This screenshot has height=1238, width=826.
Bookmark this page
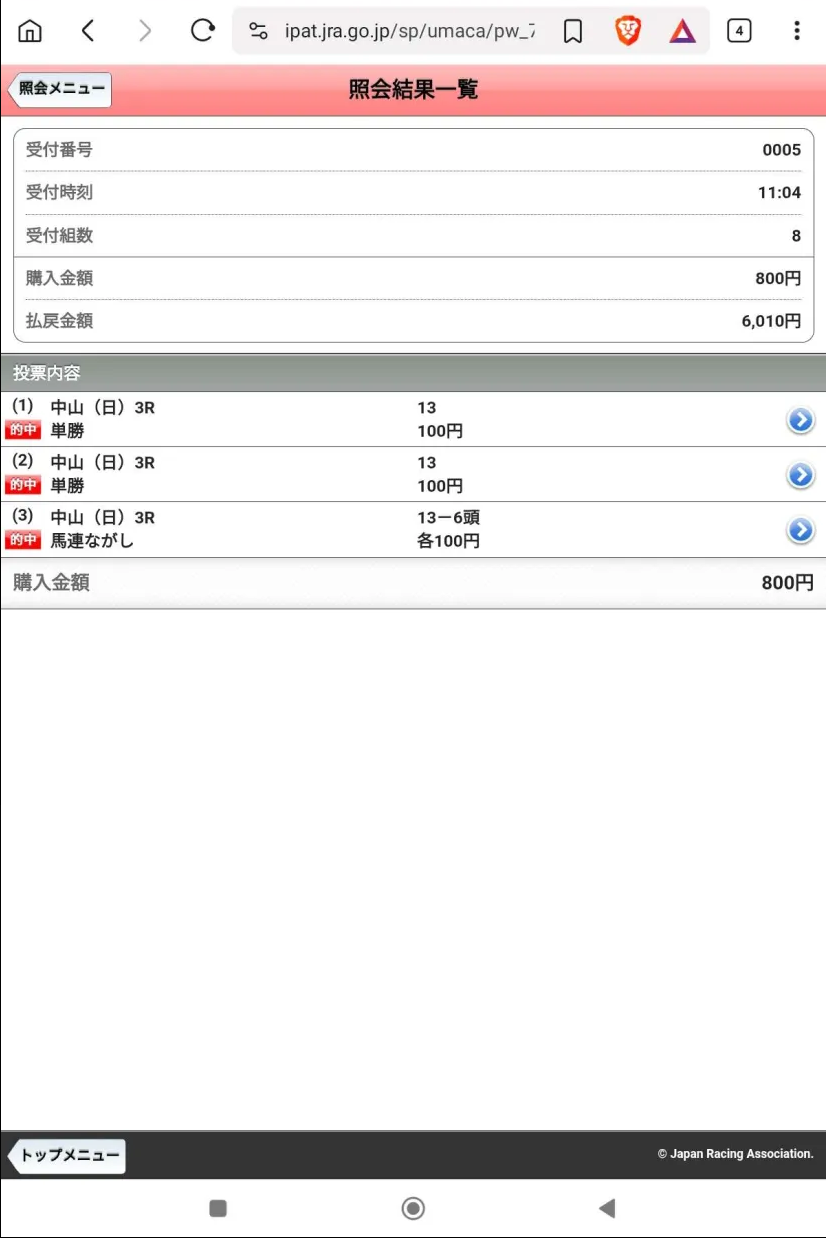click(573, 31)
